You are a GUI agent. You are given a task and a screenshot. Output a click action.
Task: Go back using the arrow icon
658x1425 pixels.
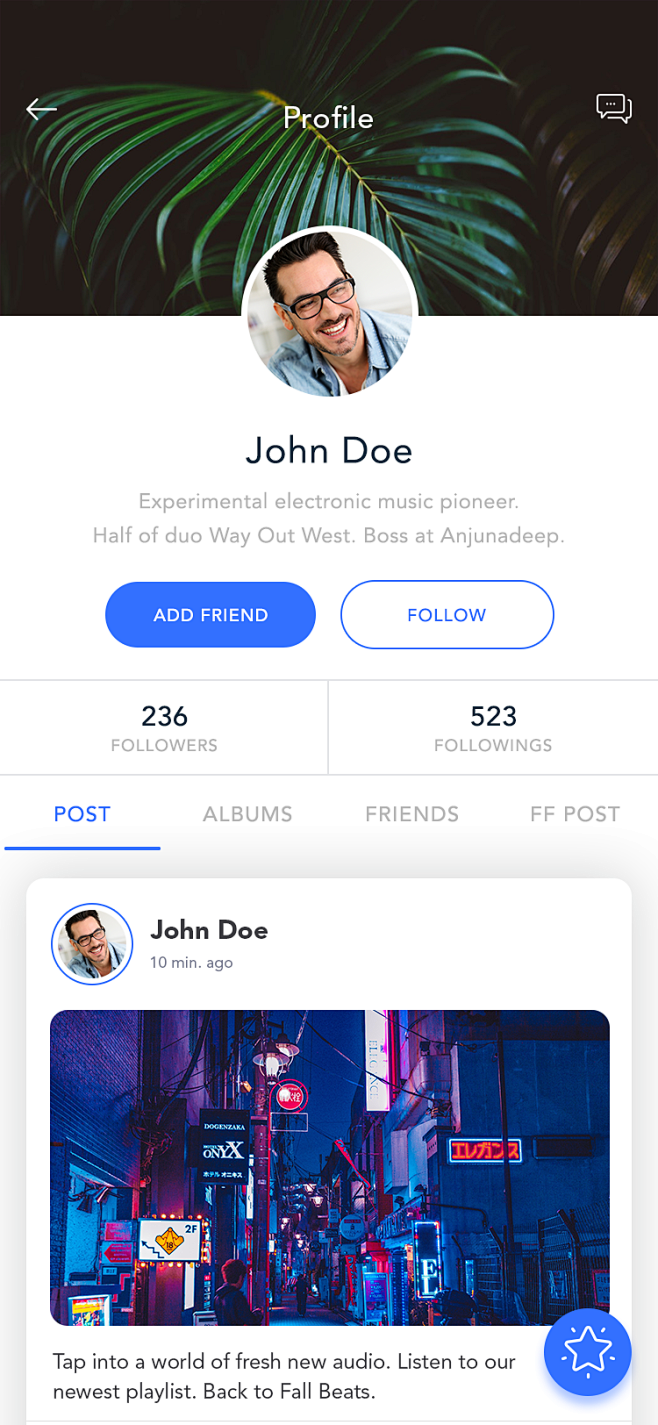(41, 109)
